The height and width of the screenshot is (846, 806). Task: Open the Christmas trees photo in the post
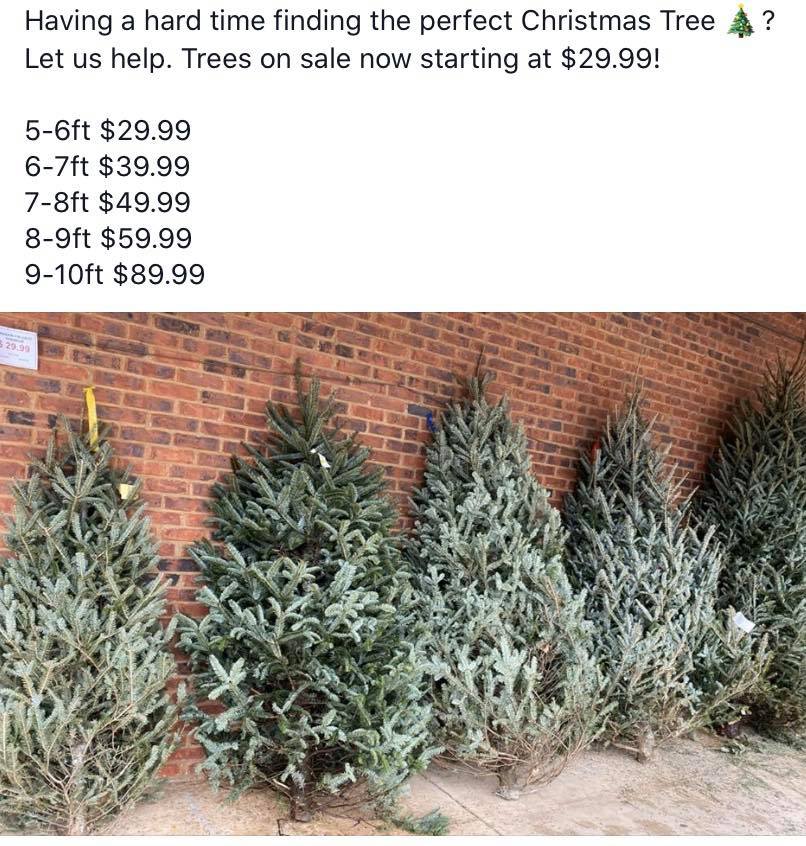coord(403,575)
